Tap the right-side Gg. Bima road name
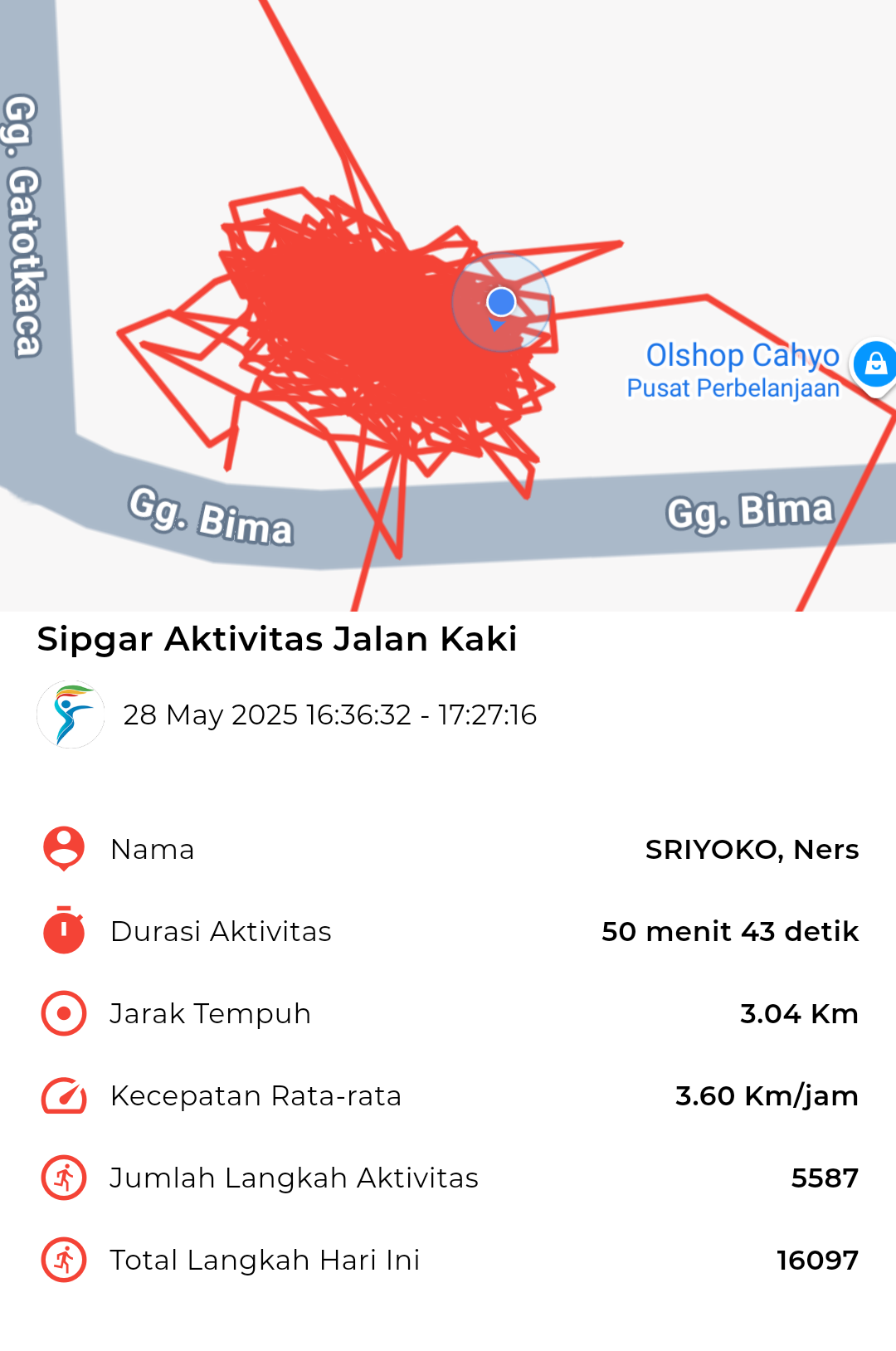 pyautogui.click(x=751, y=511)
